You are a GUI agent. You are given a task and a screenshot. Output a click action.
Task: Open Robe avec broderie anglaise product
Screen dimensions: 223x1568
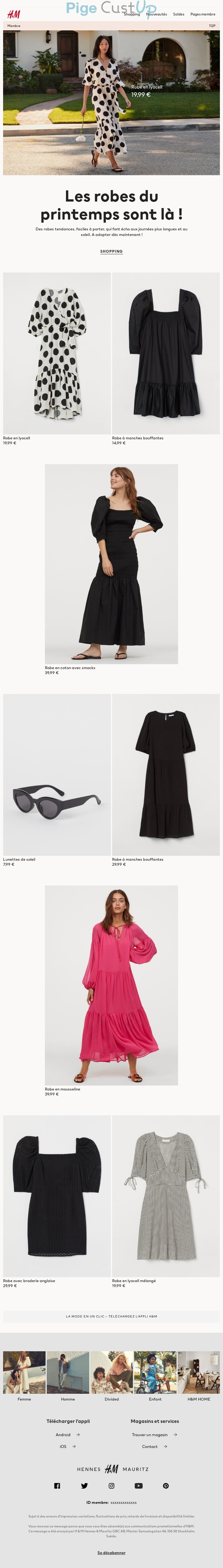pyautogui.click(x=57, y=1196)
